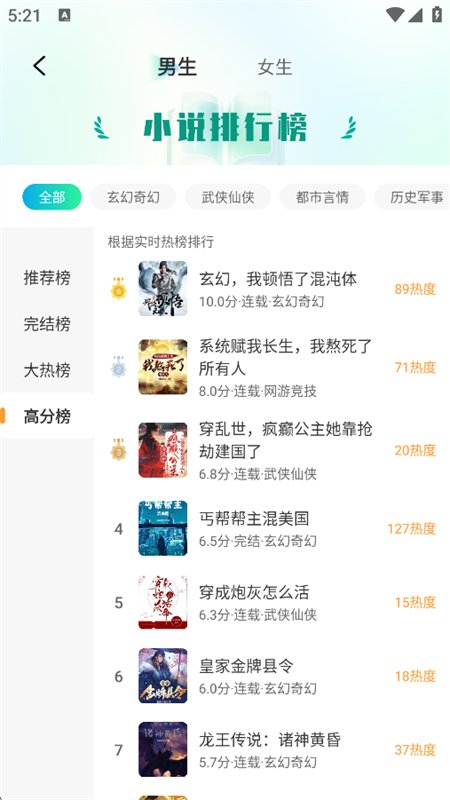The image size is (450, 800).
Task: Open 穿乱世，疯癫公主她靠抢劫建国了
Action: coord(272,450)
